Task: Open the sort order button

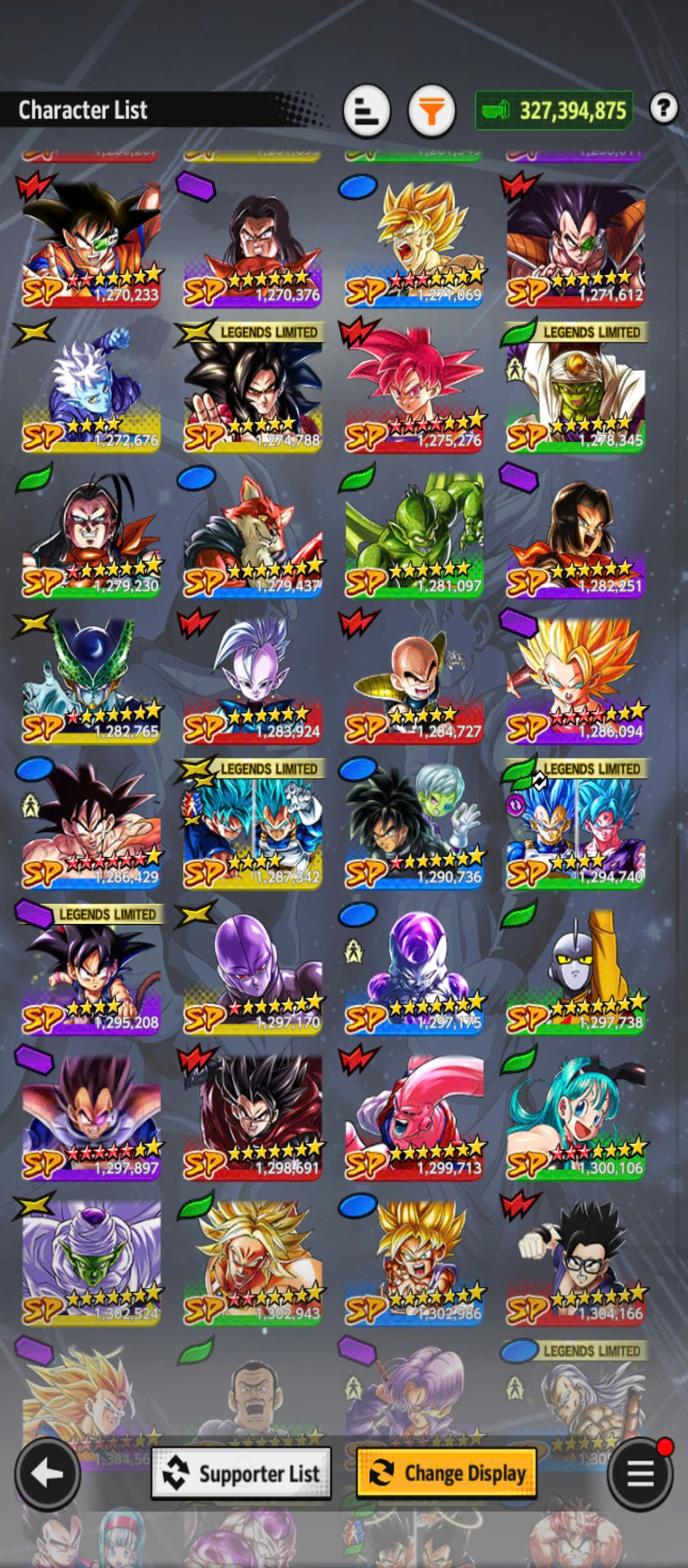Action: click(366, 112)
